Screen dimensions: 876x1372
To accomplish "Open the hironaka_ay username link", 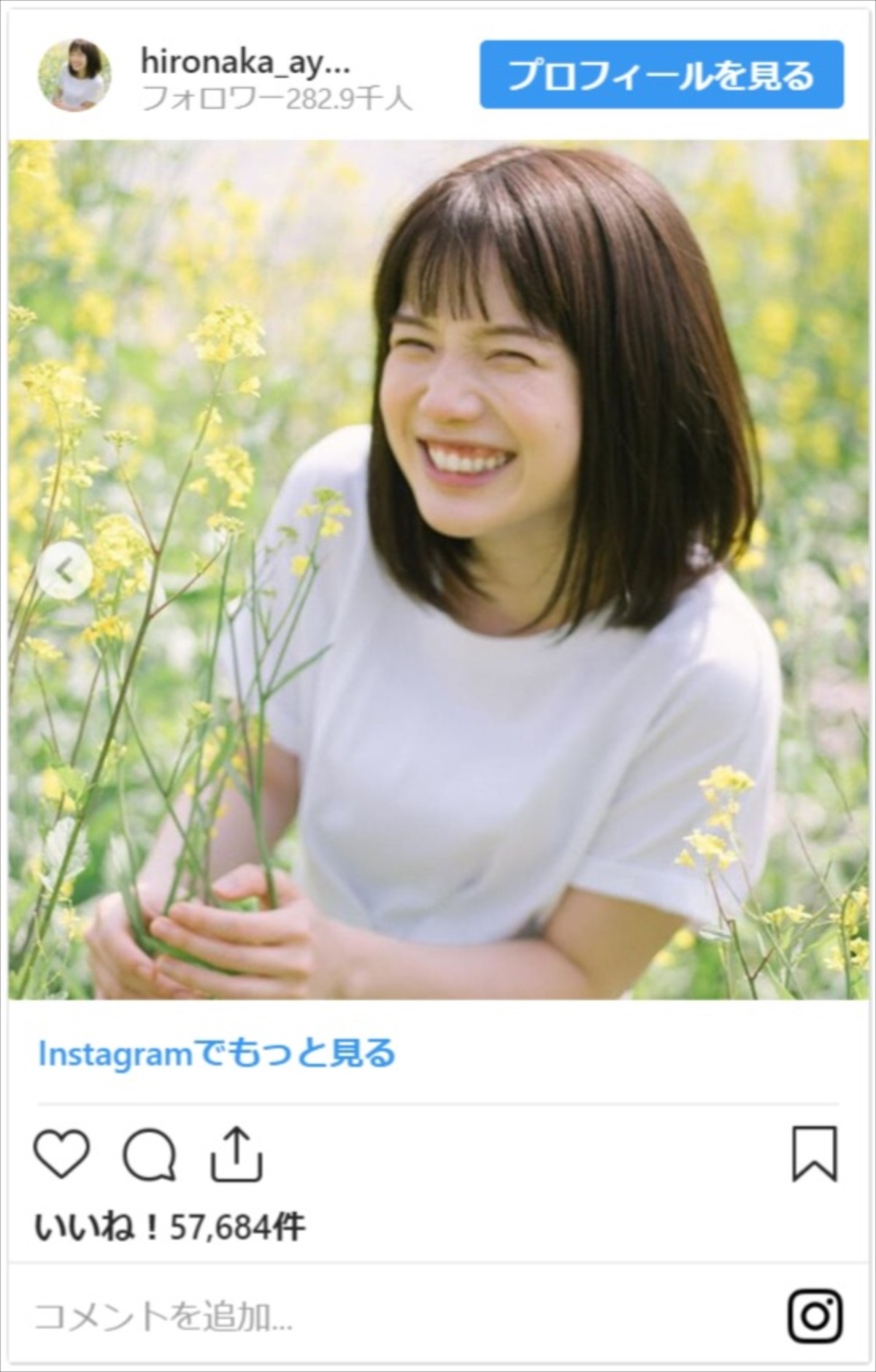I will pos(245,63).
